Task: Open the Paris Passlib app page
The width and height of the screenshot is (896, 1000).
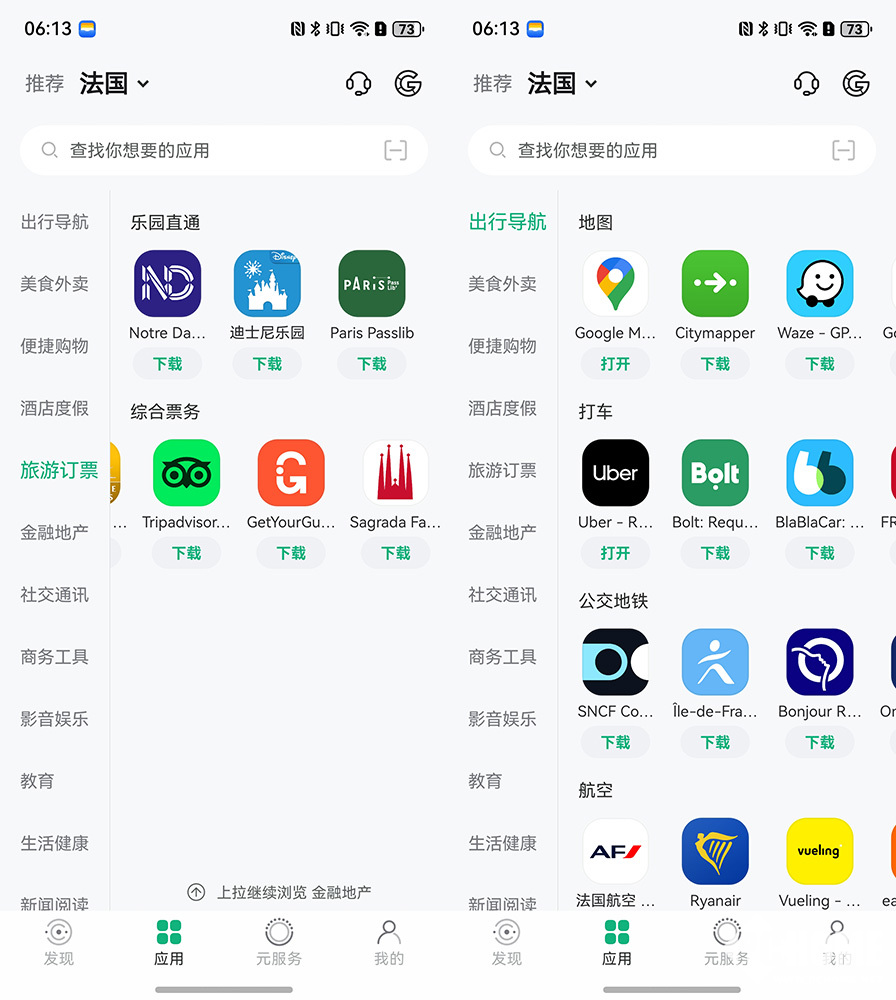Action: click(372, 284)
